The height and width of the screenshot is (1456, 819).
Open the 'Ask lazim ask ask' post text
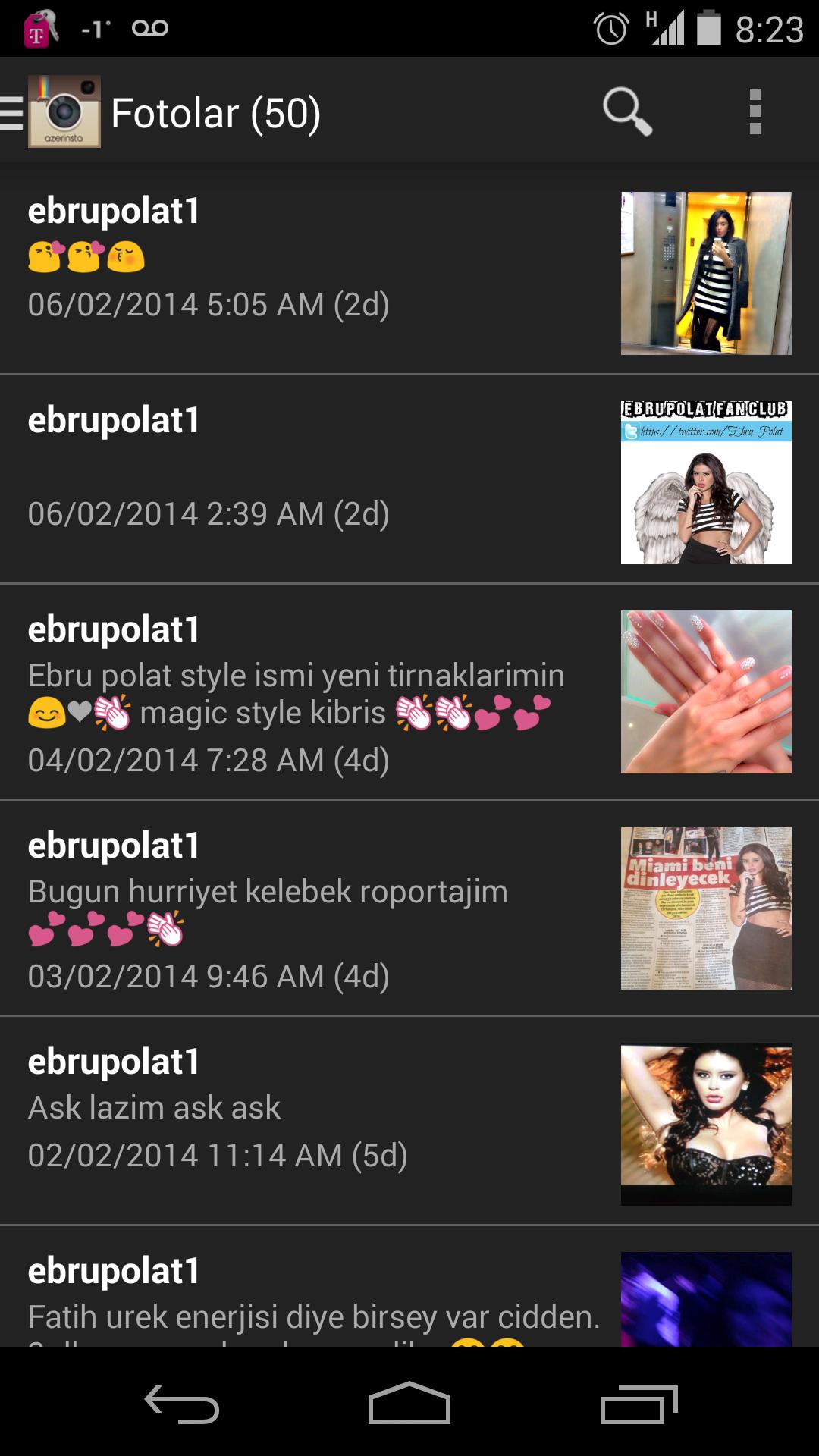tap(154, 1107)
